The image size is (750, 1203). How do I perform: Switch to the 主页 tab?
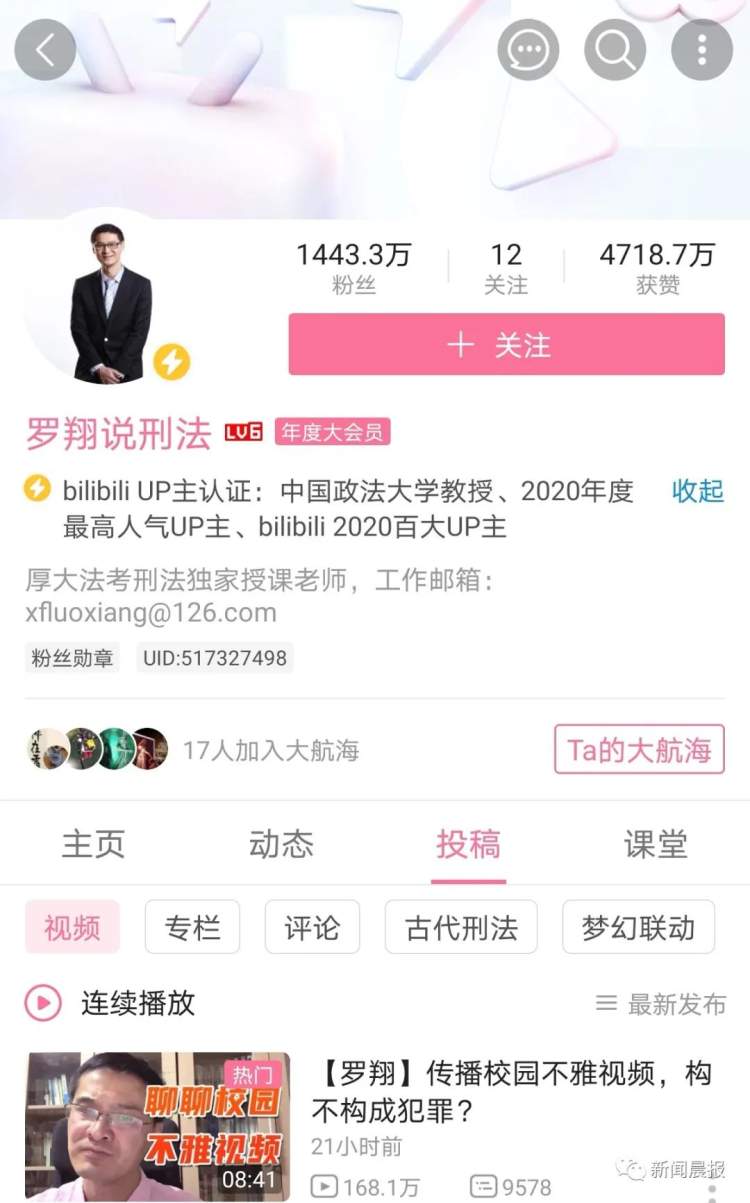pyautogui.click(x=93, y=844)
